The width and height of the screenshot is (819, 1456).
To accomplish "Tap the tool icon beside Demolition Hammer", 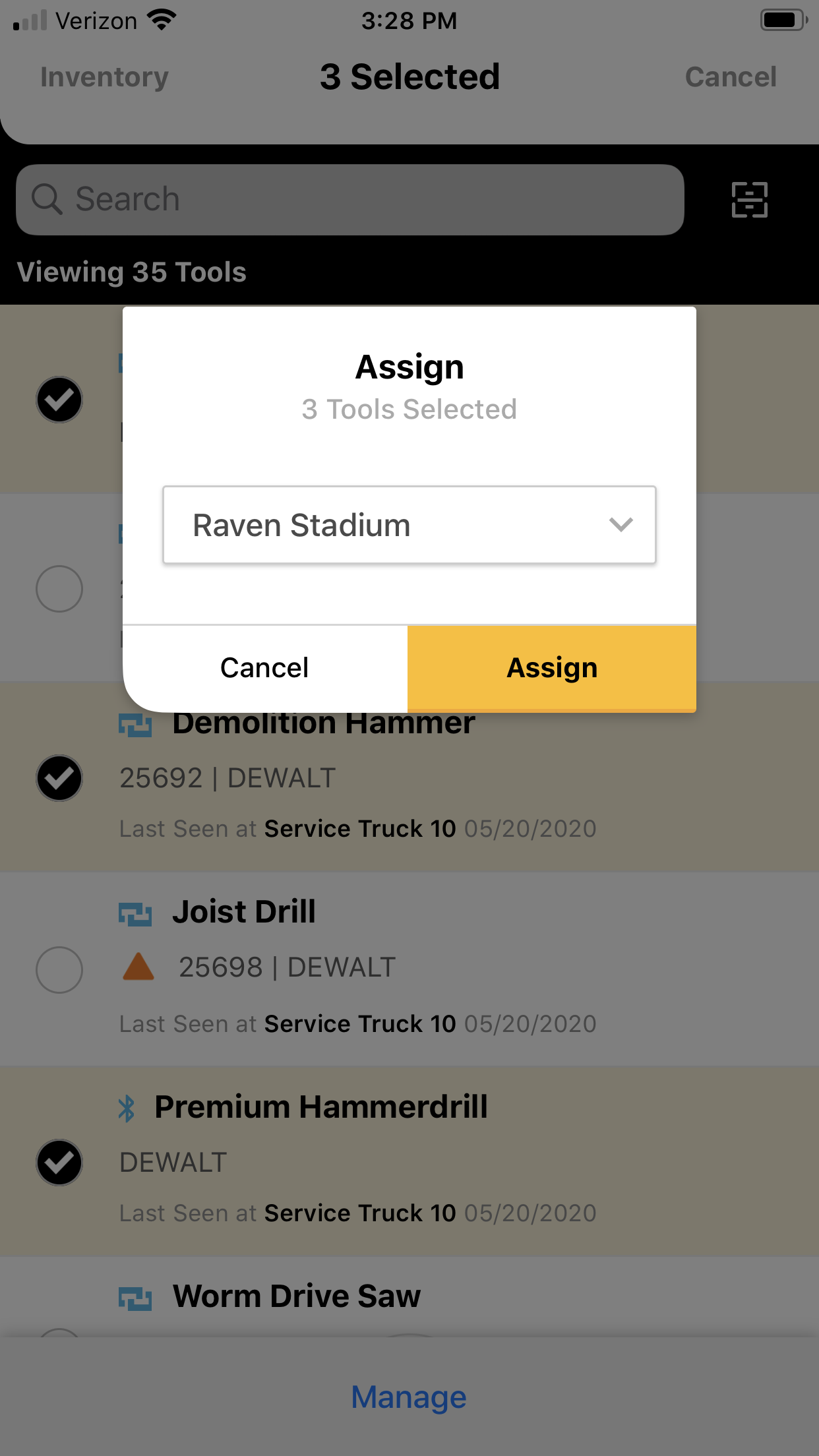I will click(x=135, y=724).
